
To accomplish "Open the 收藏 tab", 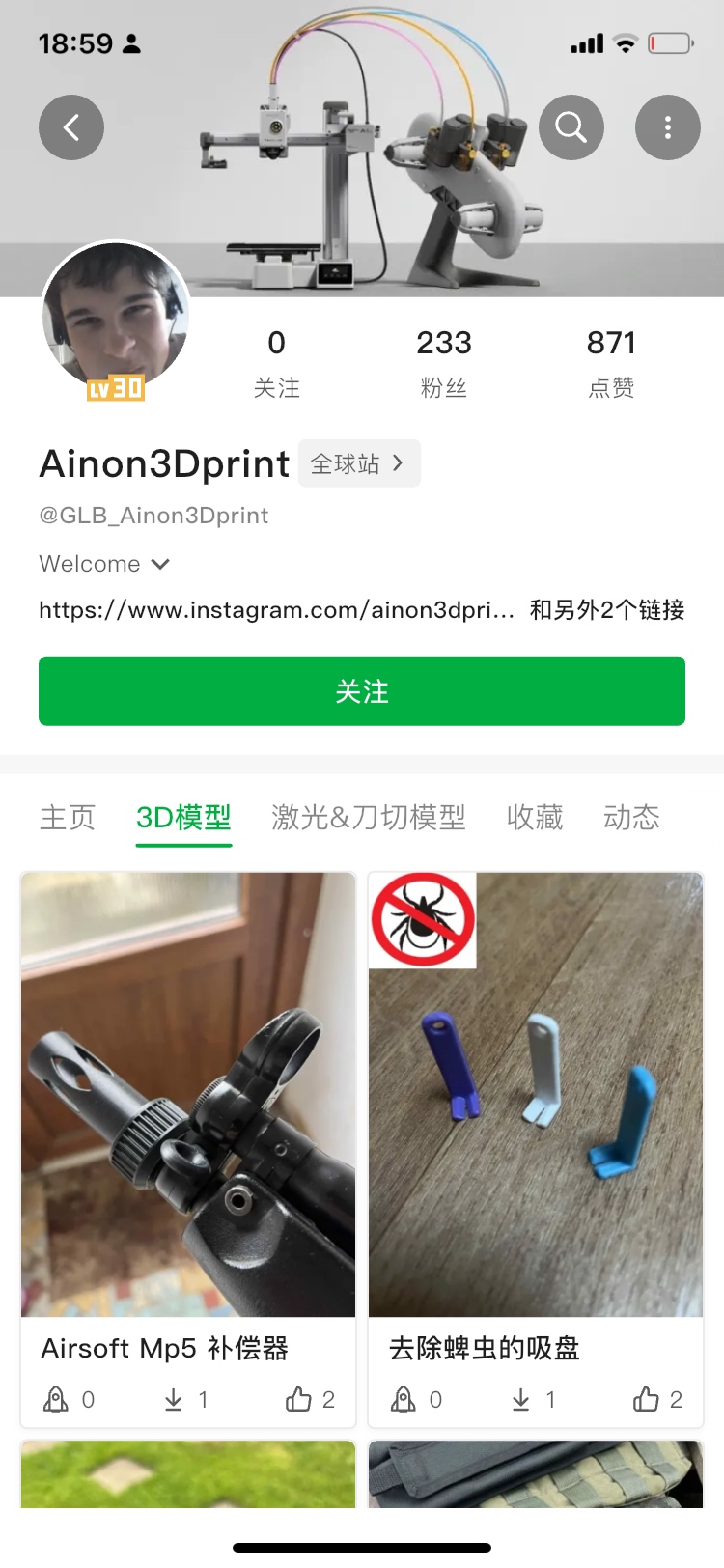I will 535,818.
